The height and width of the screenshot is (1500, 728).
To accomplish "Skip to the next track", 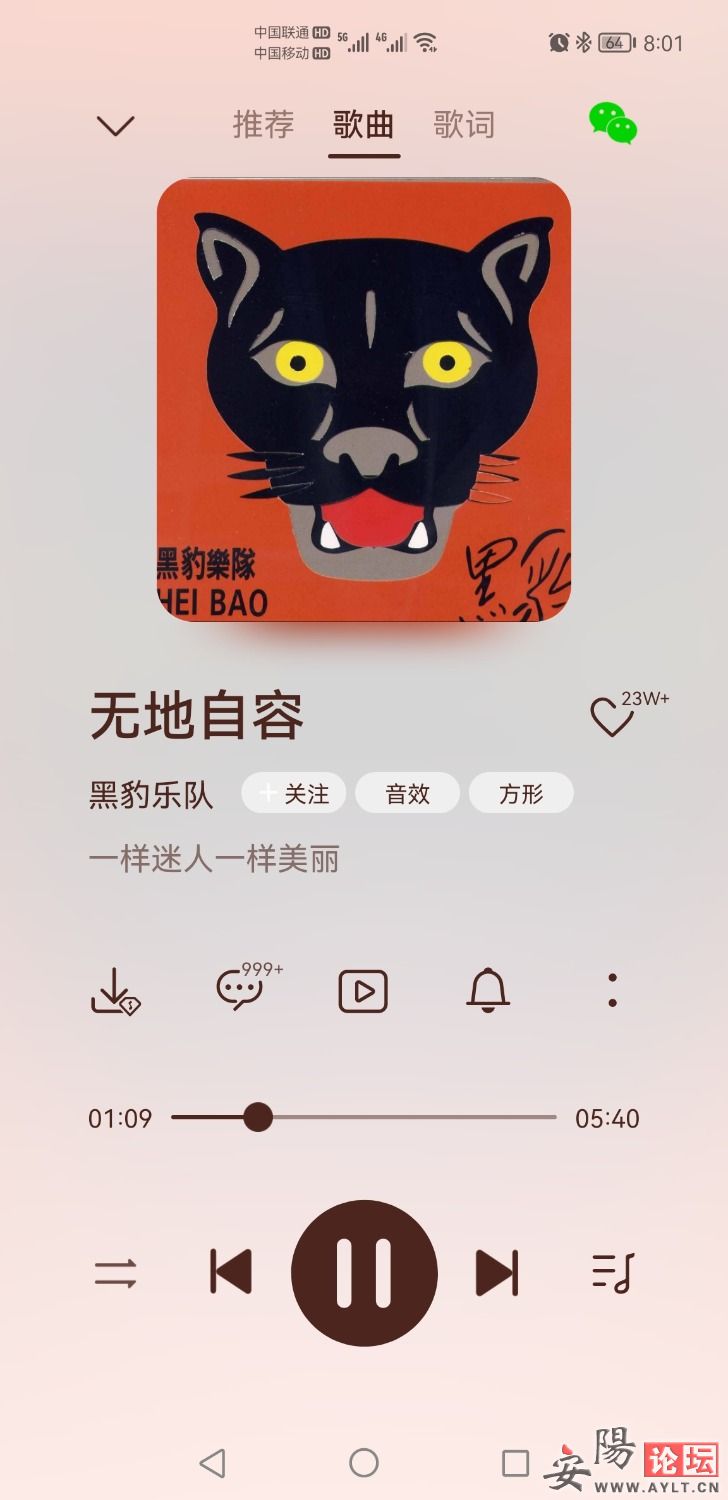I will click(x=497, y=1273).
